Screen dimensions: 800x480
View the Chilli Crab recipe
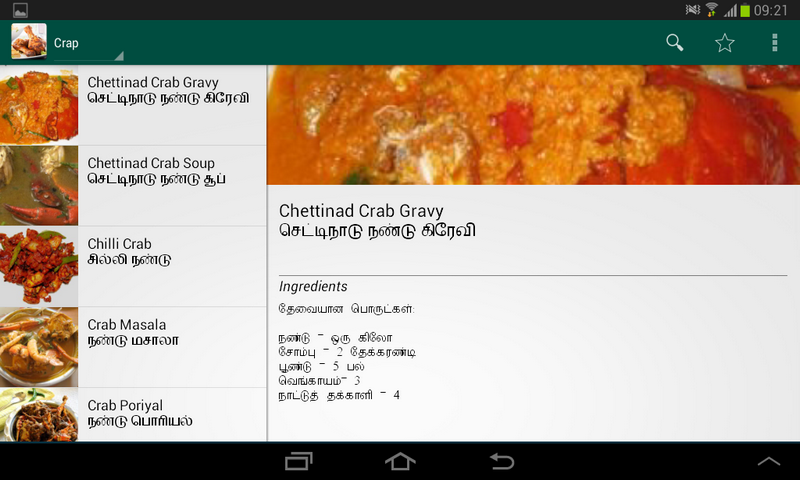tap(133, 267)
